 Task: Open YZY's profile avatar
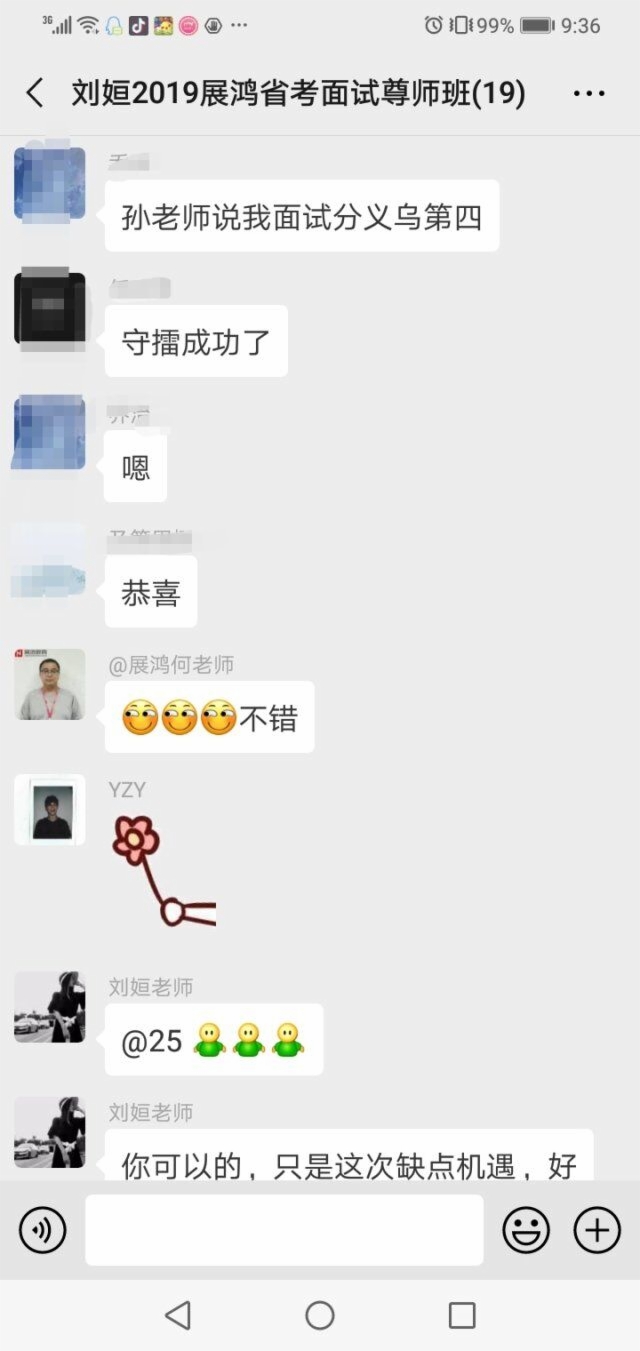49,810
